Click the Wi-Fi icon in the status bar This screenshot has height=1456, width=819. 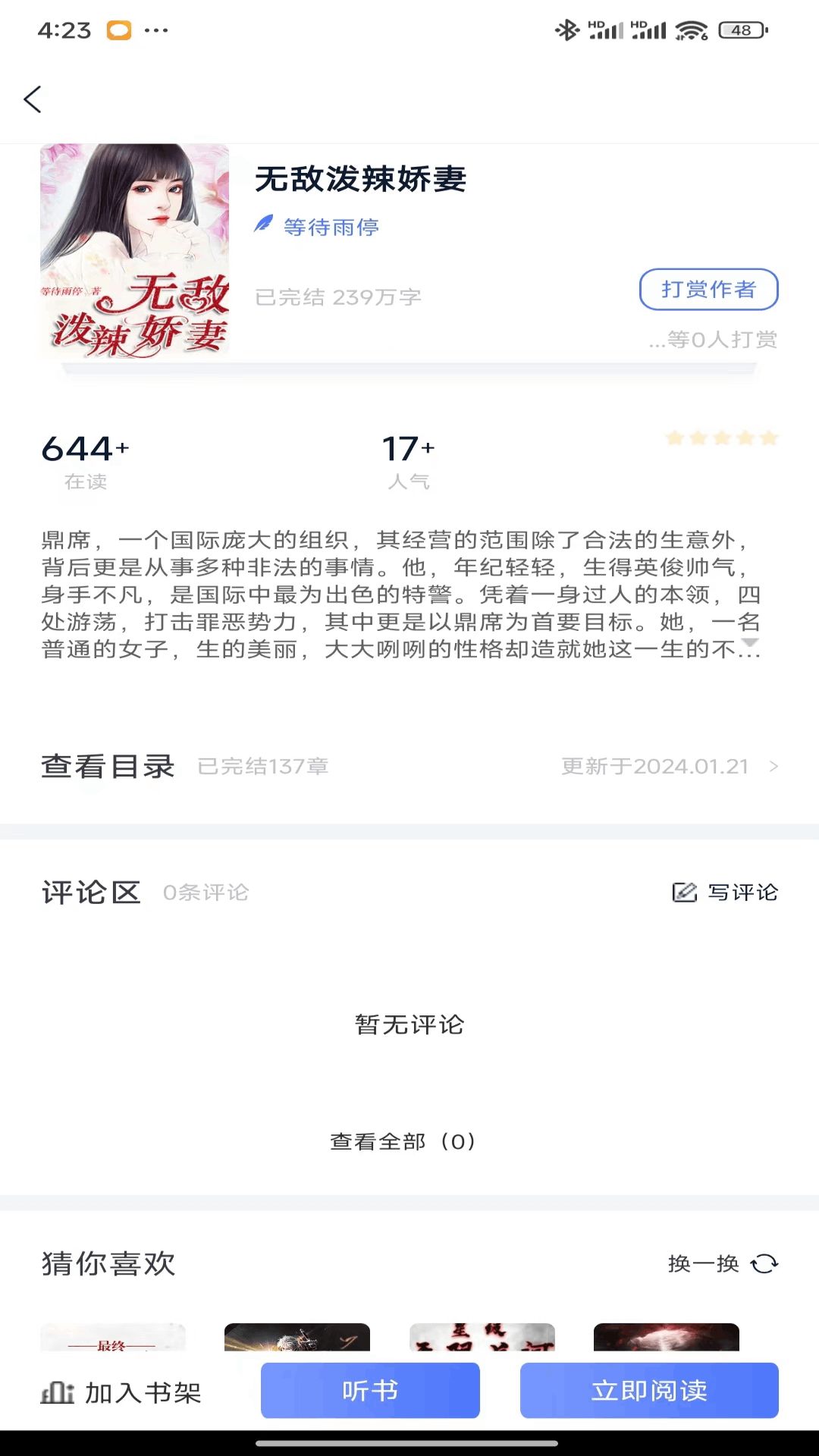coord(691,30)
